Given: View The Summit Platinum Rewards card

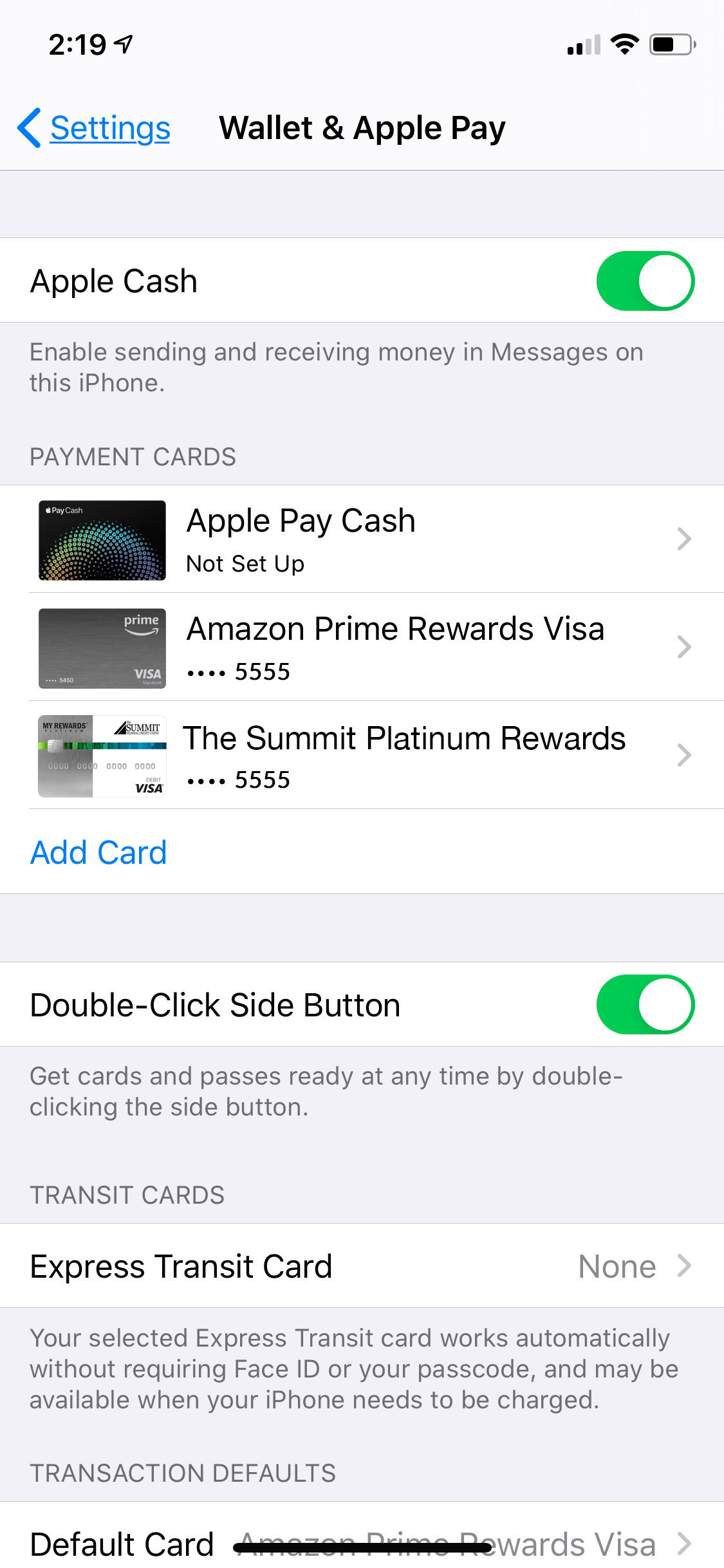Looking at the screenshot, I should point(362,755).
